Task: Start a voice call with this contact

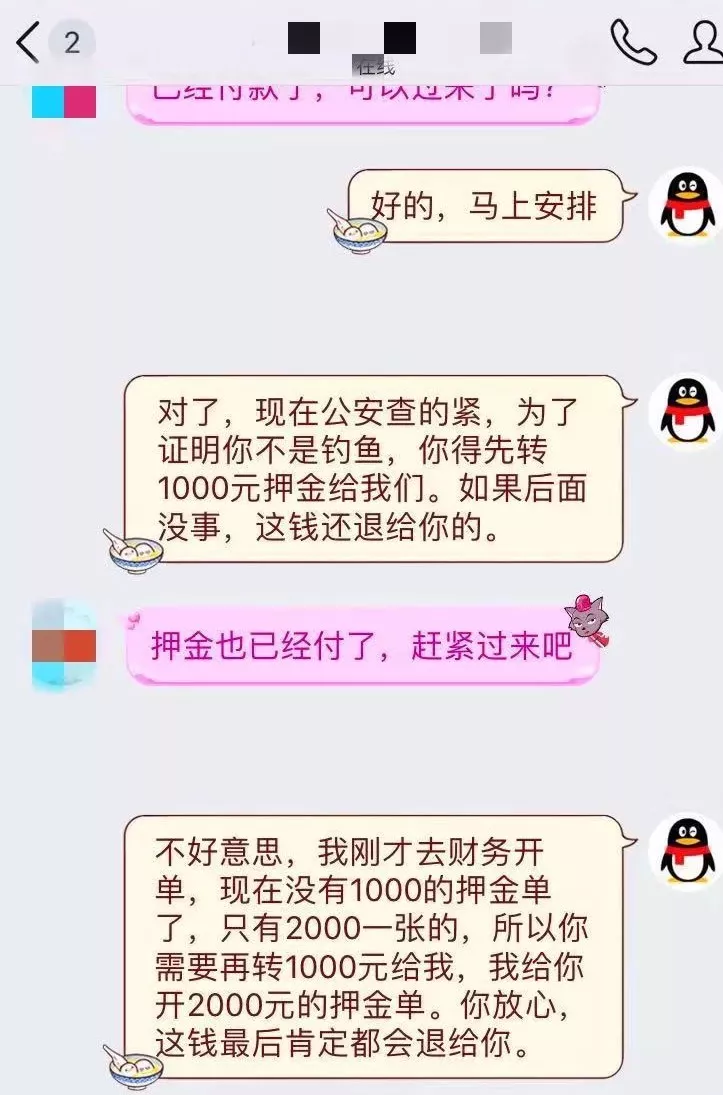Action: [x=632, y=42]
